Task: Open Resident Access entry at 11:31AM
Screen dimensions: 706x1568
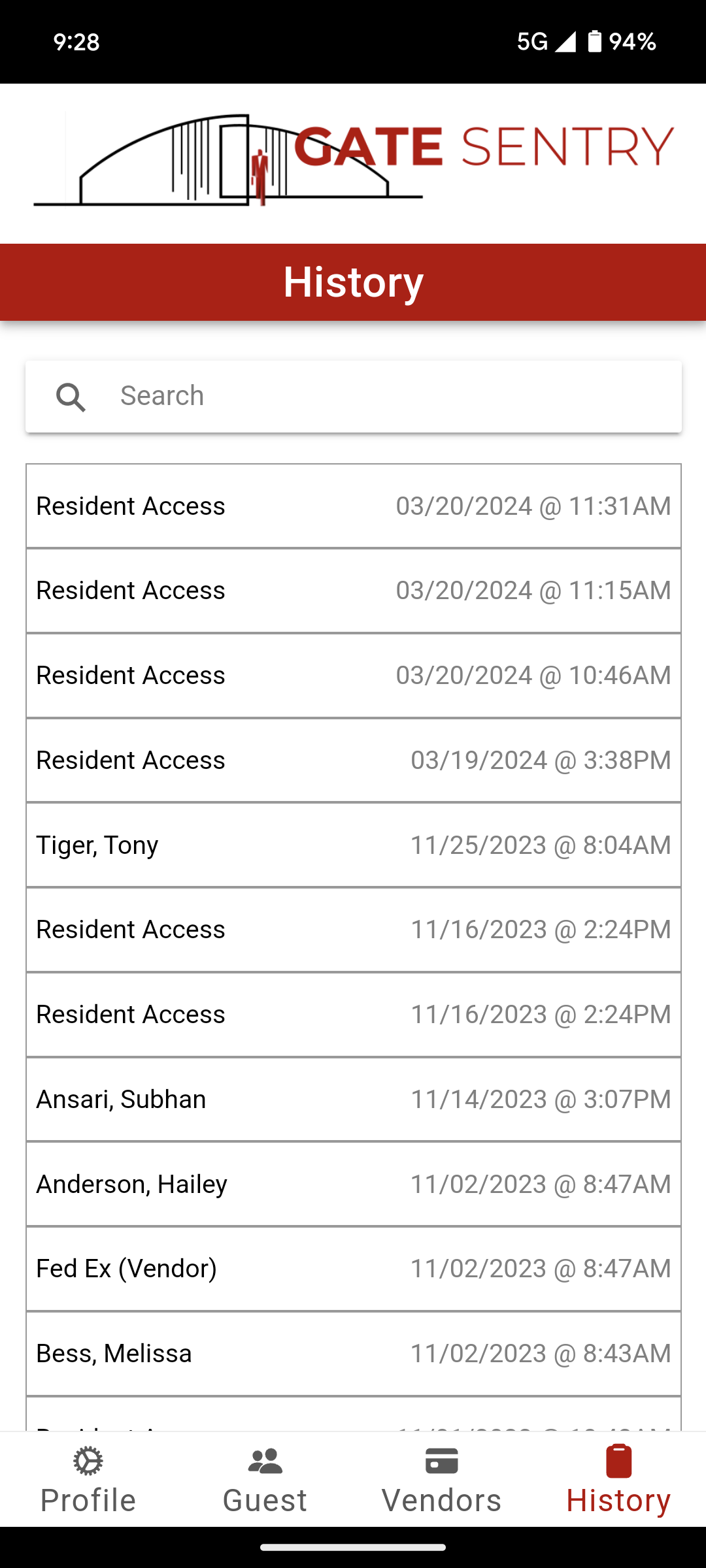Action: (x=353, y=506)
